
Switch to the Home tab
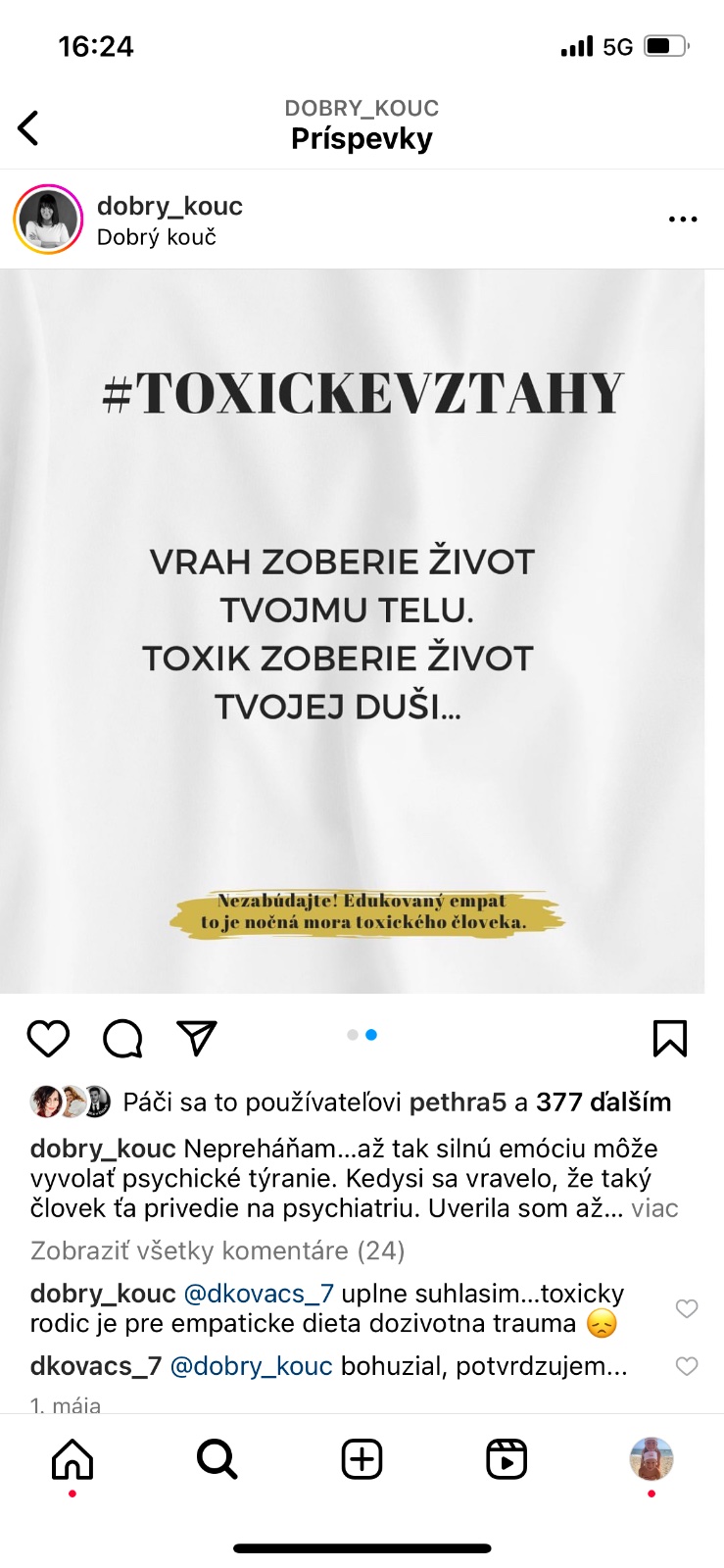(72, 1459)
